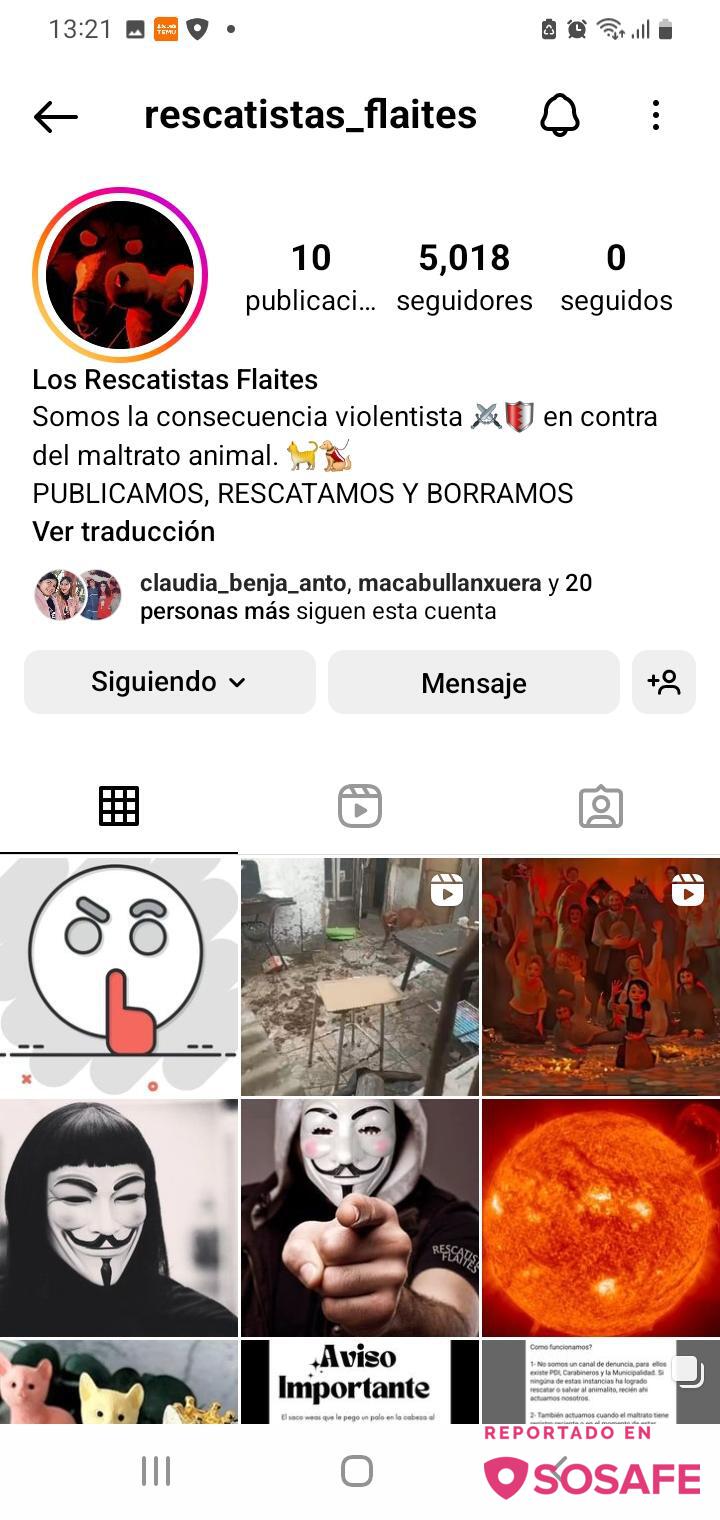Show suggested accounts with add-person icon
This screenshot has height=1520, width=720.
tap(664, 682)
